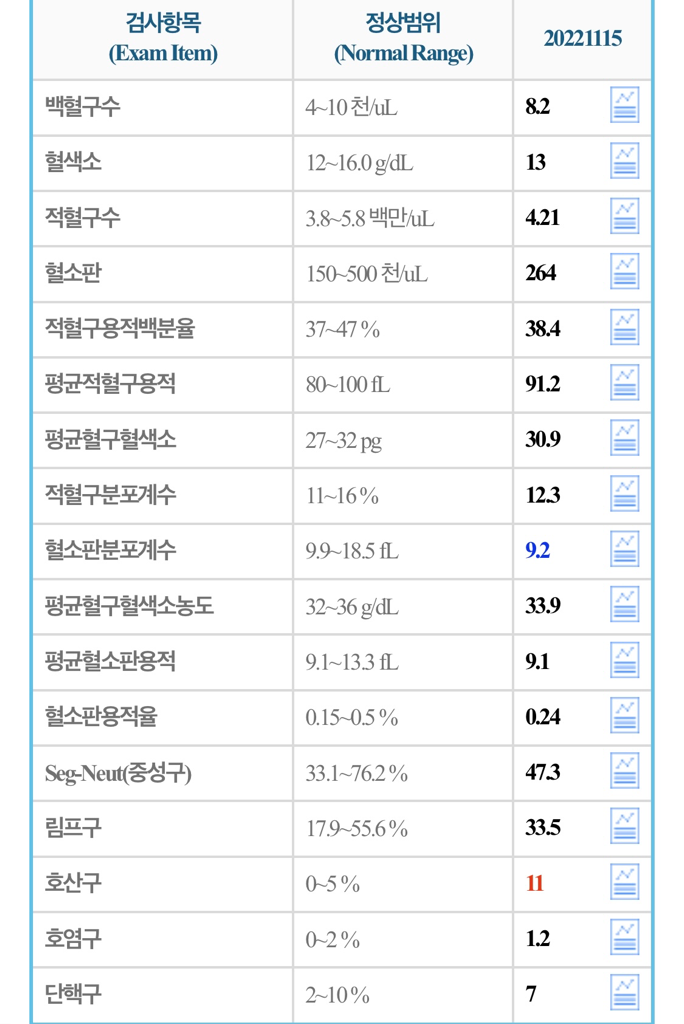Tap the graph icon for 평균혈소판용적
This screenshot has height=1024, width=684.
[624, 660]
